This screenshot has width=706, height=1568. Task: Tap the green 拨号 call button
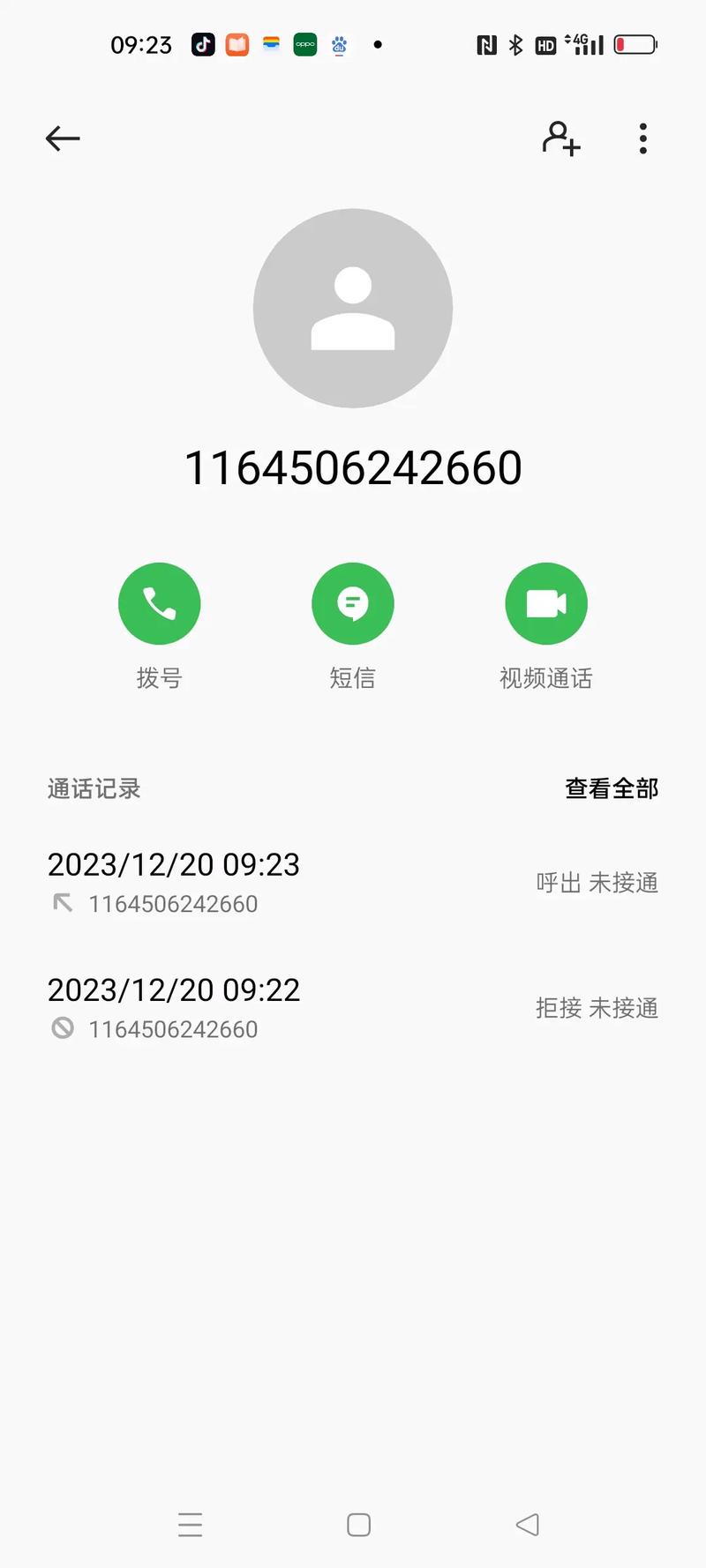(160, 603)
